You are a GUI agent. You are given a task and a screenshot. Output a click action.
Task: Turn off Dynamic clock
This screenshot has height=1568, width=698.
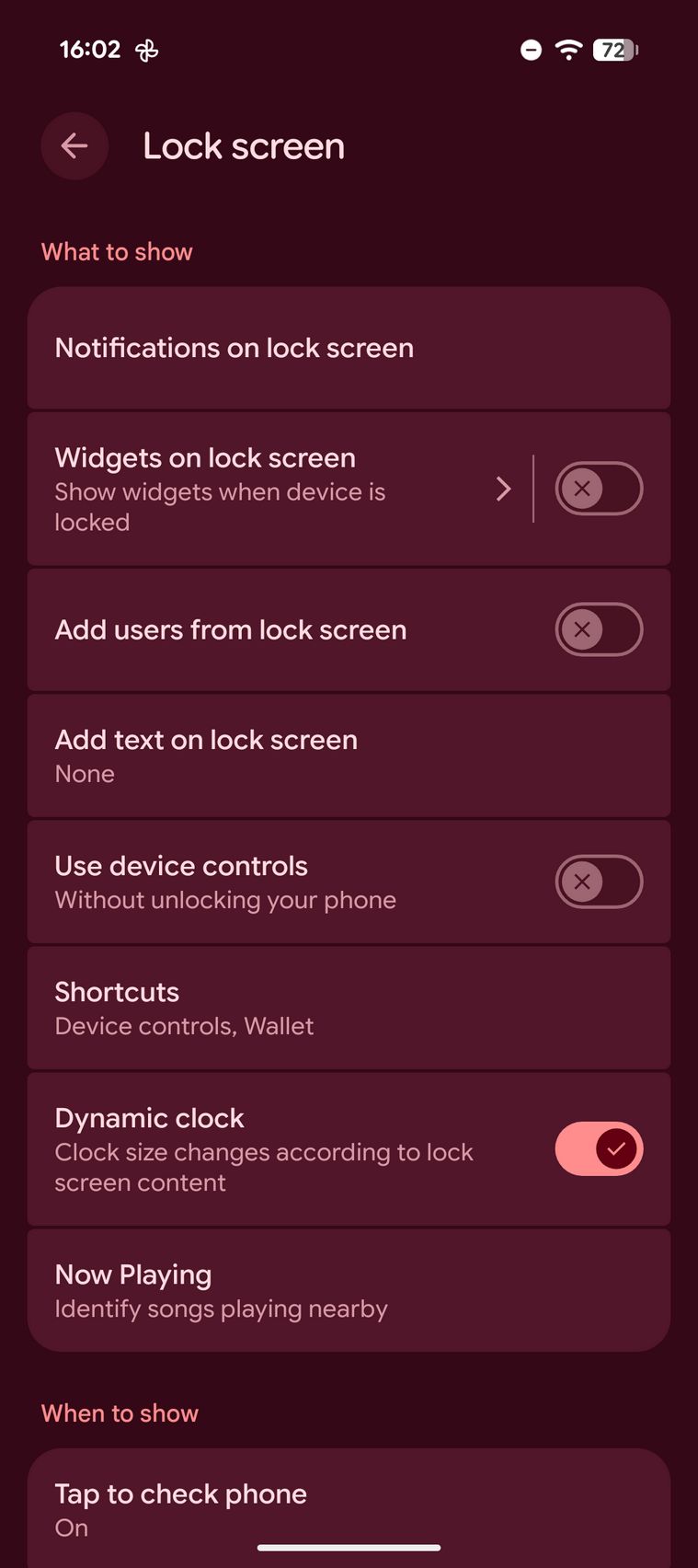[598, 1148]
